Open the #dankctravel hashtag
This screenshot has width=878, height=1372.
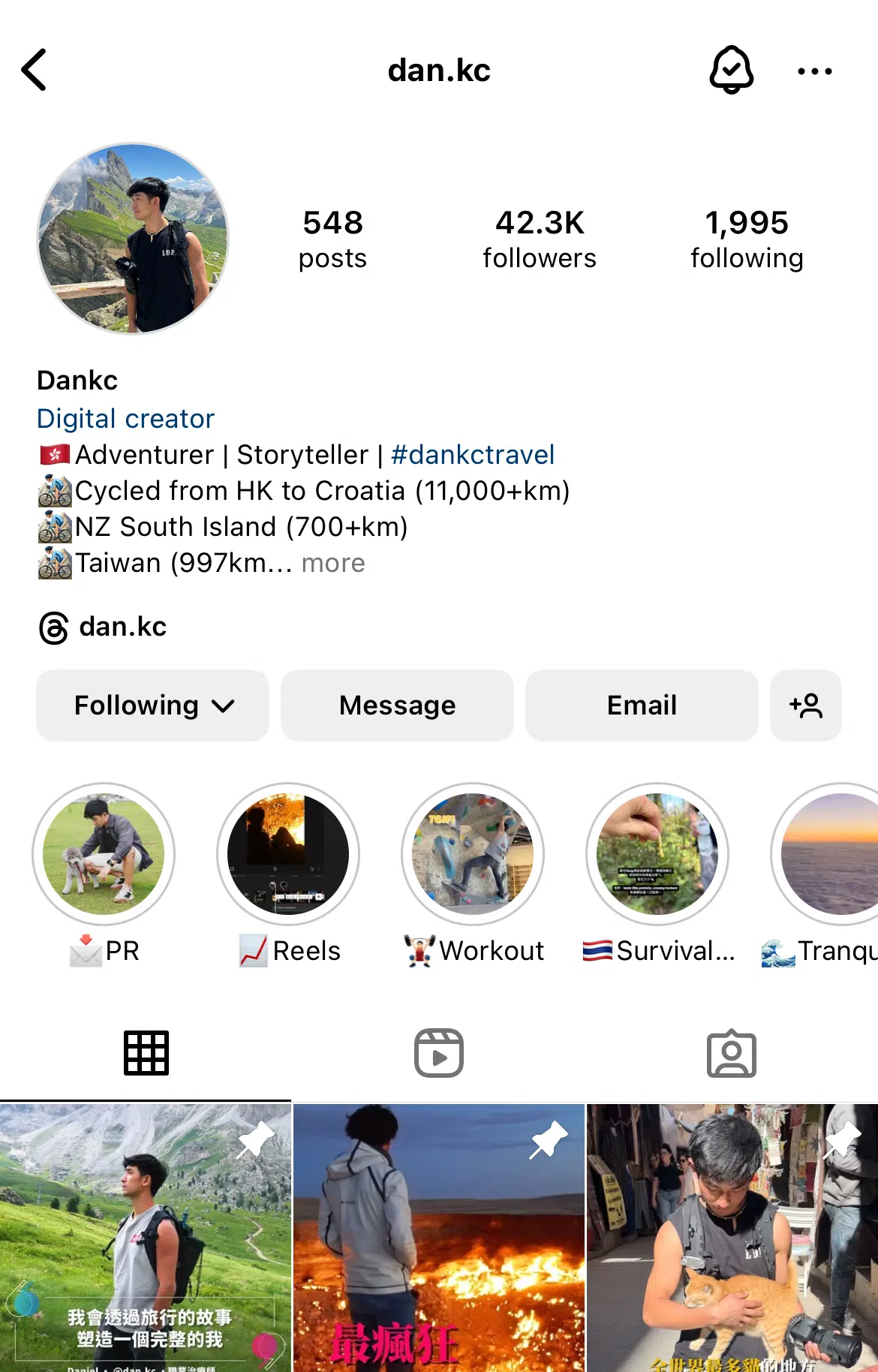coord(473,455)
